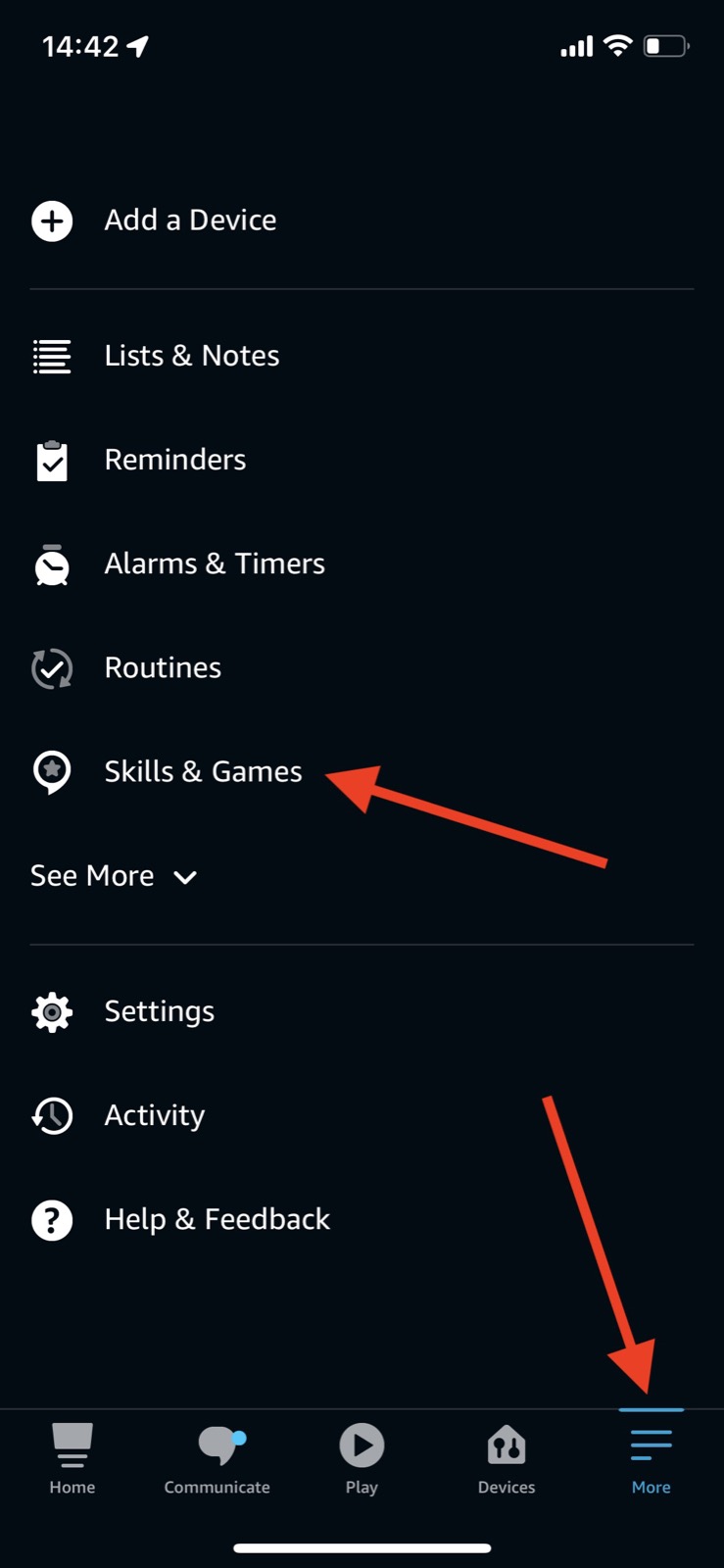Tap the Add a Device label
This screenshot has width=724, height=1568.
(x=190, y=220)
